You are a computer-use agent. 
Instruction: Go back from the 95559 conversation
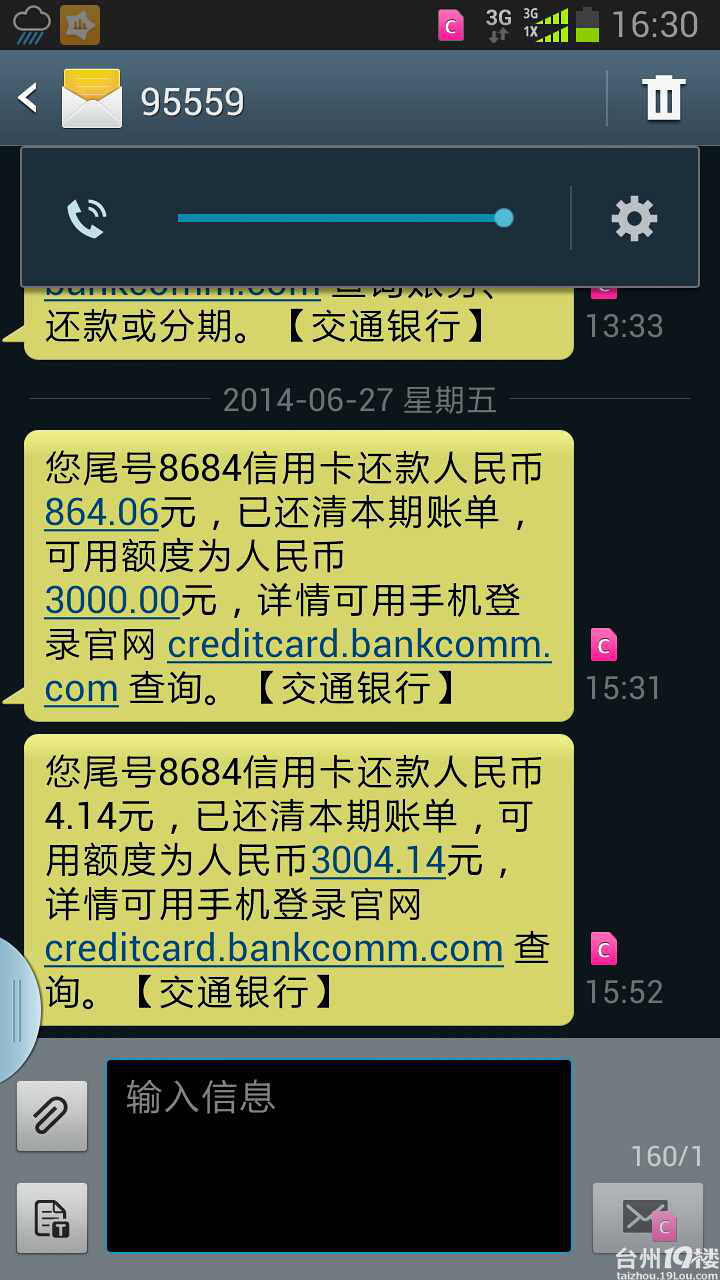point(28,98)
